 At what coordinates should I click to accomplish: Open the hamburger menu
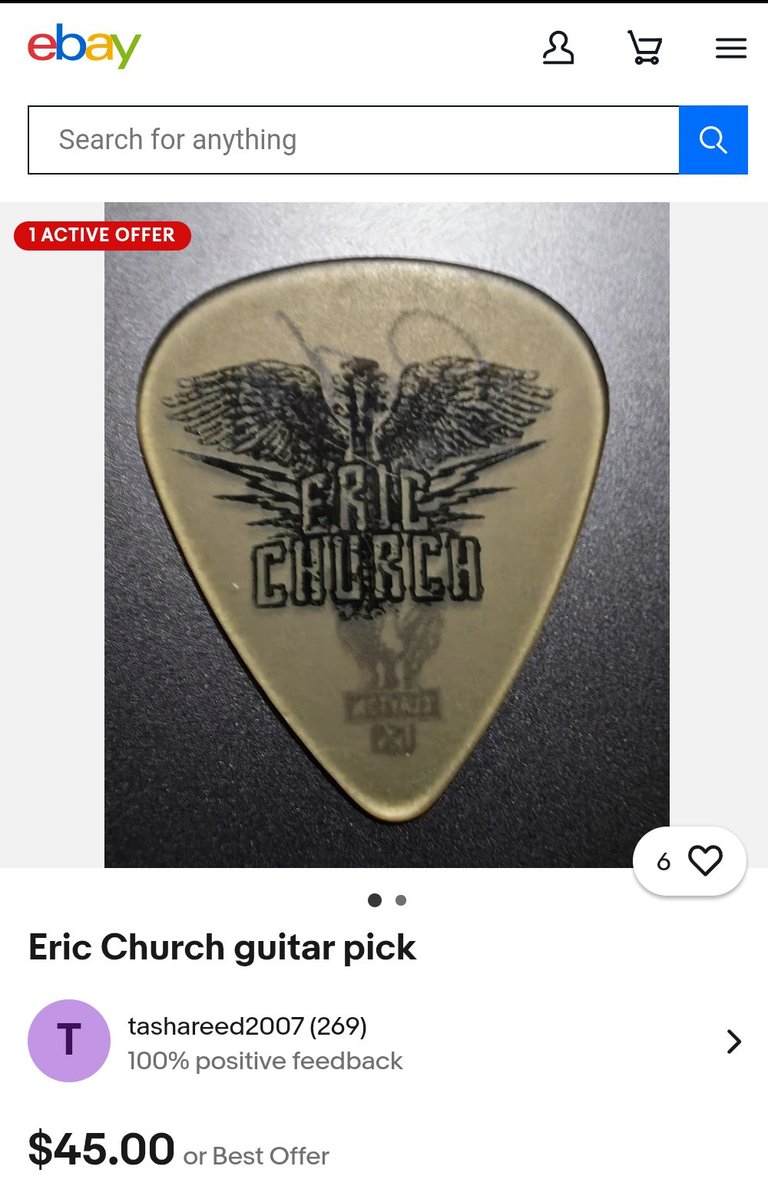click(x=731, y=48)
